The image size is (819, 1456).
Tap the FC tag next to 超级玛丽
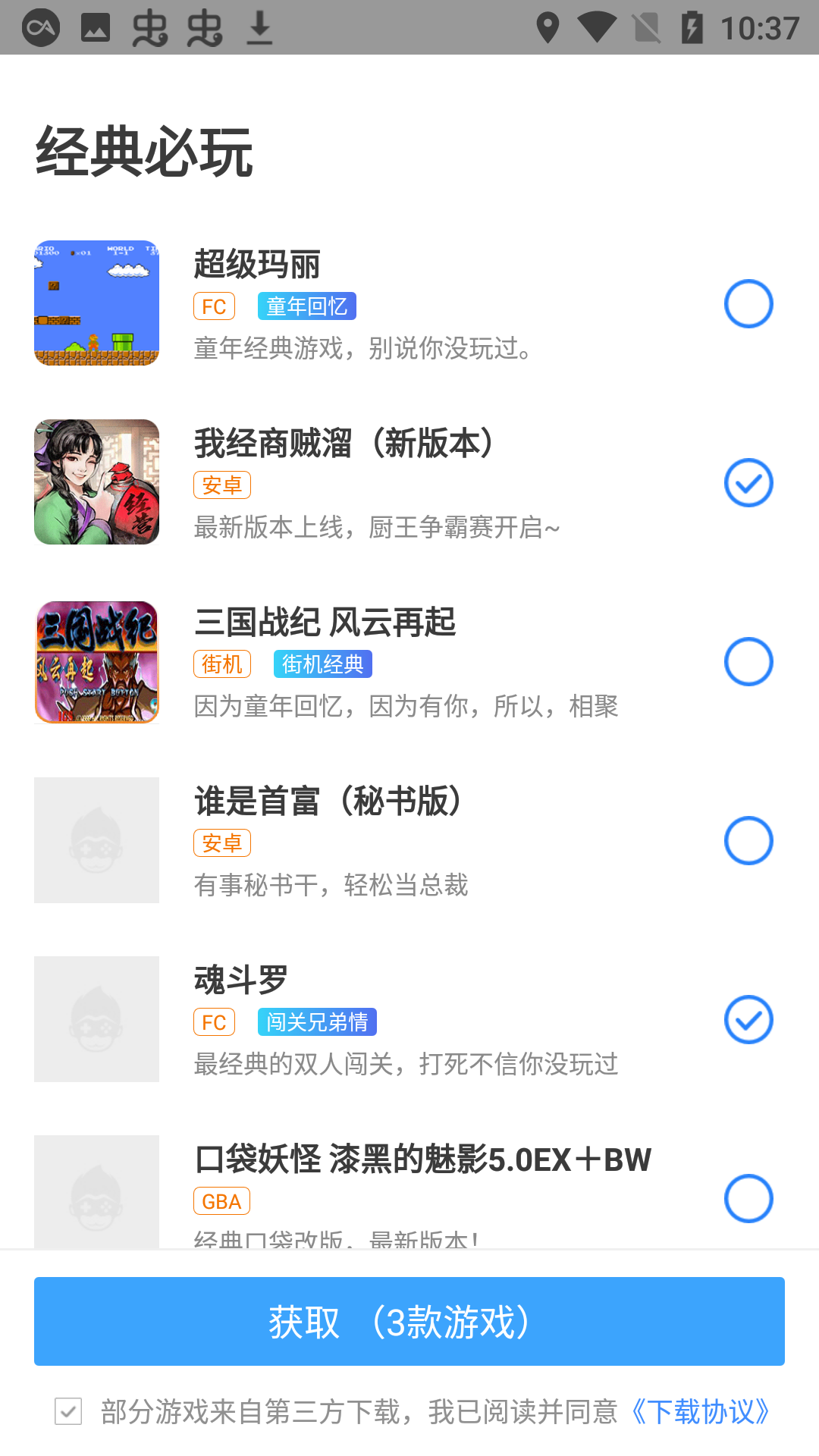(214, 306)
